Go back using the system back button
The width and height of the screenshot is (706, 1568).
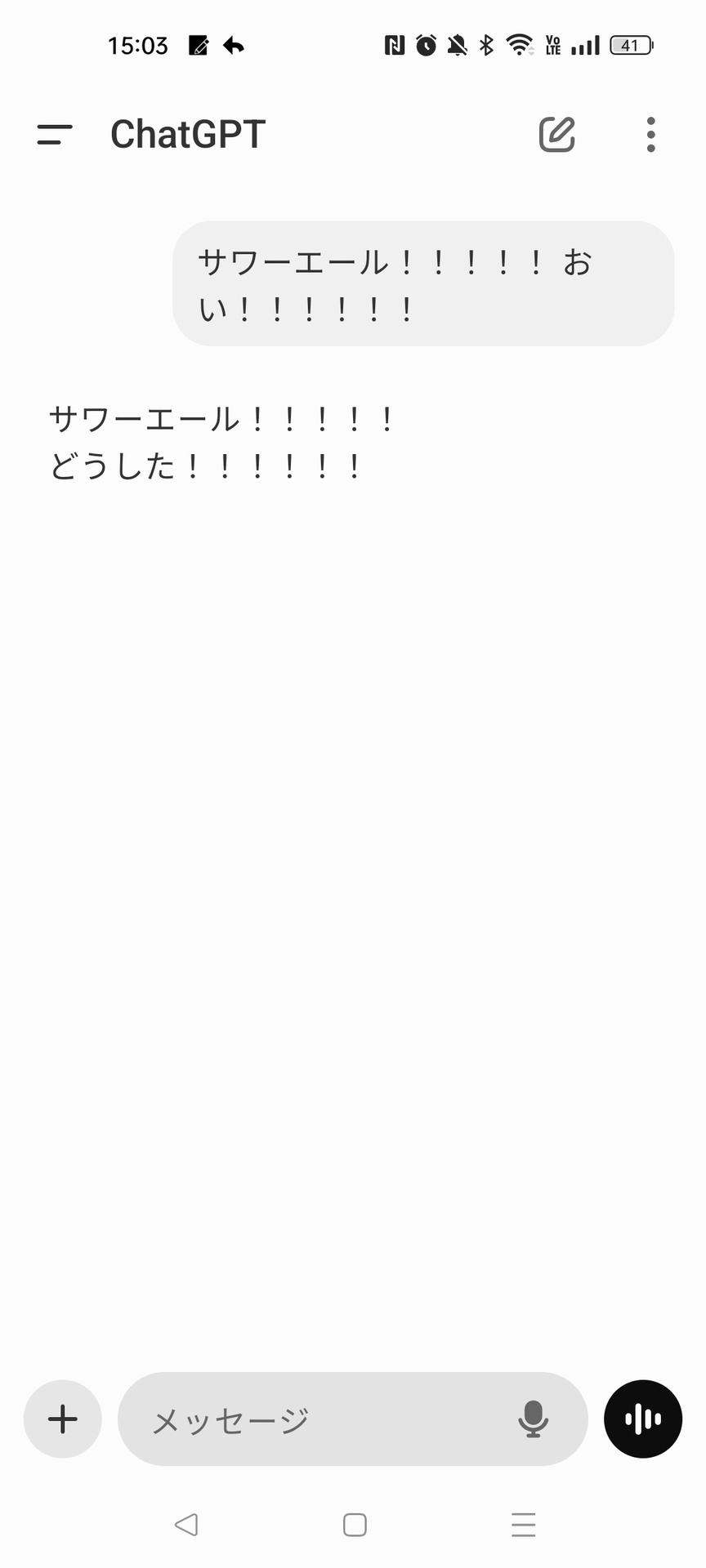(x=186, y=1524)
